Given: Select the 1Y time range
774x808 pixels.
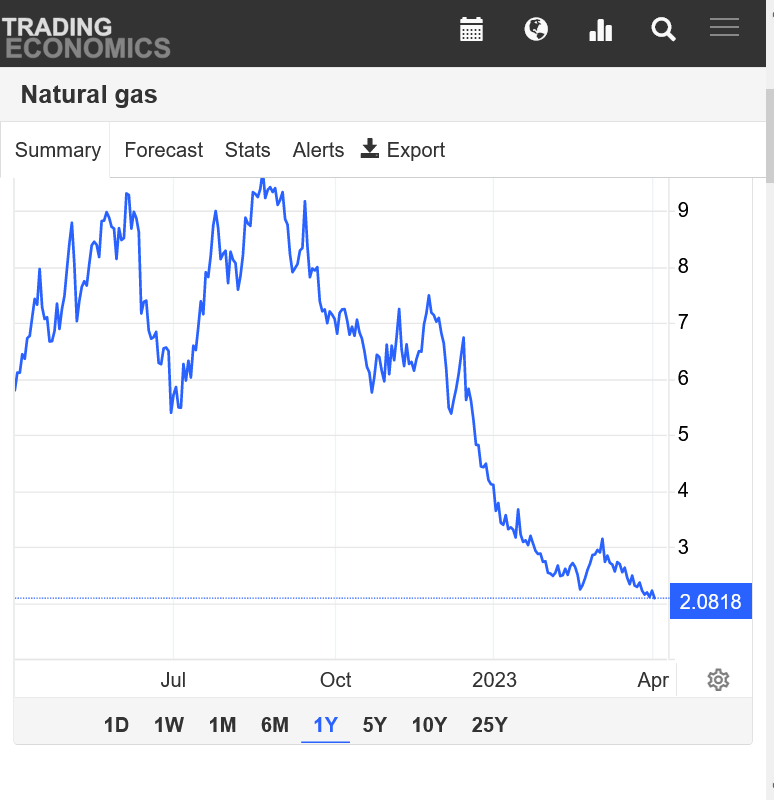Looking at the screenshot, I should pos(325,725).
